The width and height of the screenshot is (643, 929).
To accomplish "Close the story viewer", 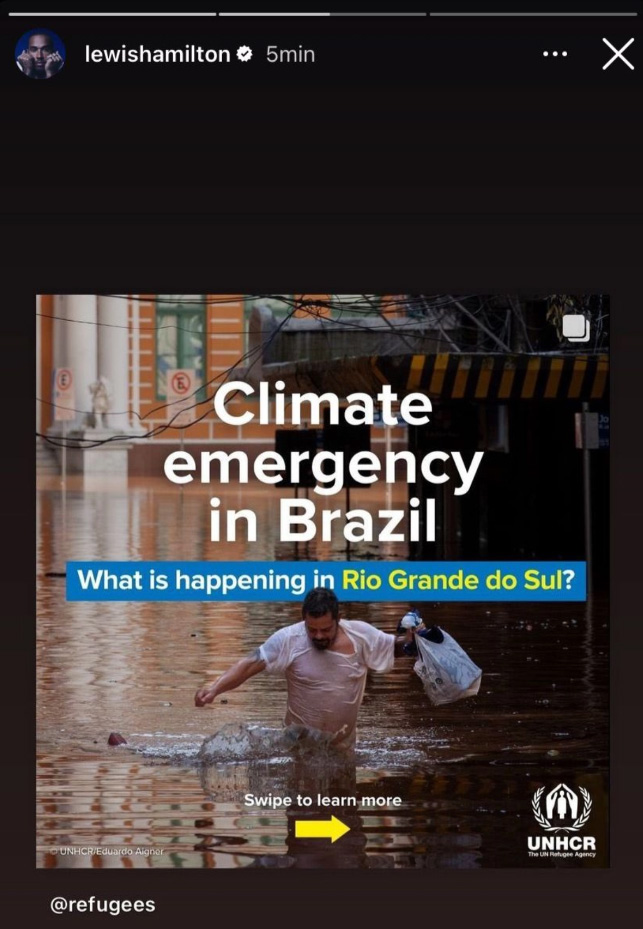I will [618, 54].
